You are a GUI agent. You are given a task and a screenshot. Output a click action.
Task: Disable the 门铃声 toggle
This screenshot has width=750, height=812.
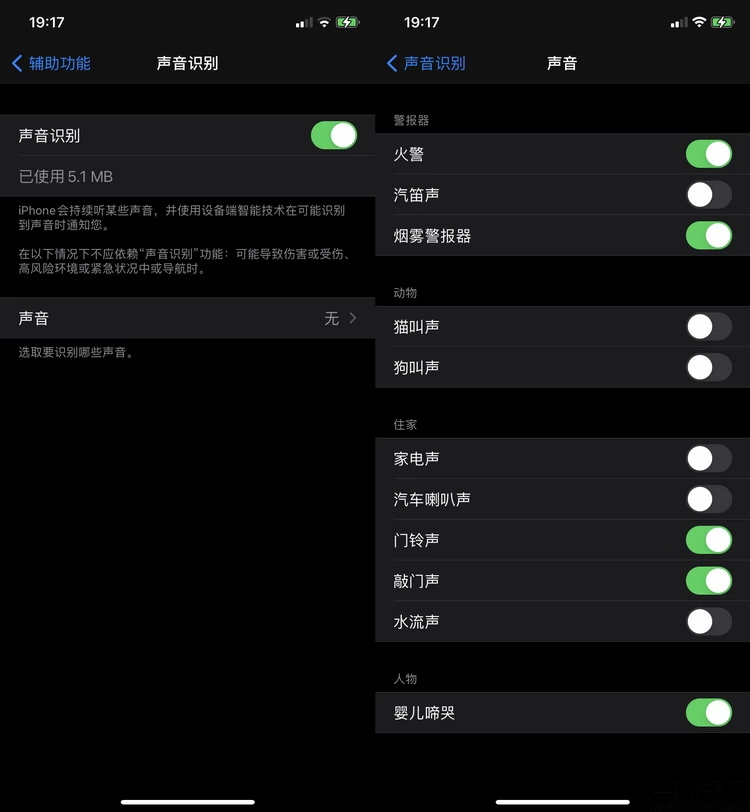708,540
